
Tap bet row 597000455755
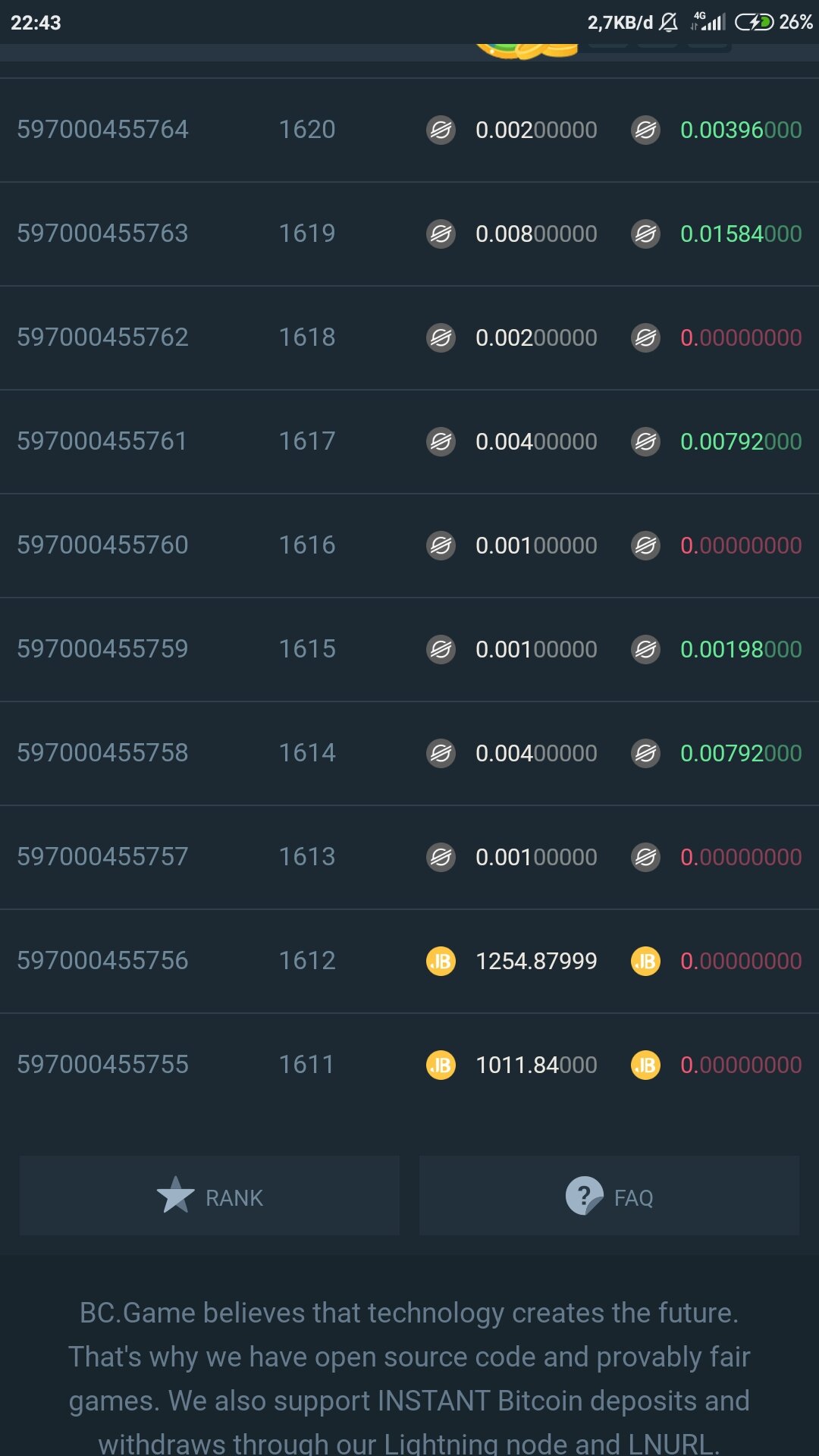click(103, 1065)
